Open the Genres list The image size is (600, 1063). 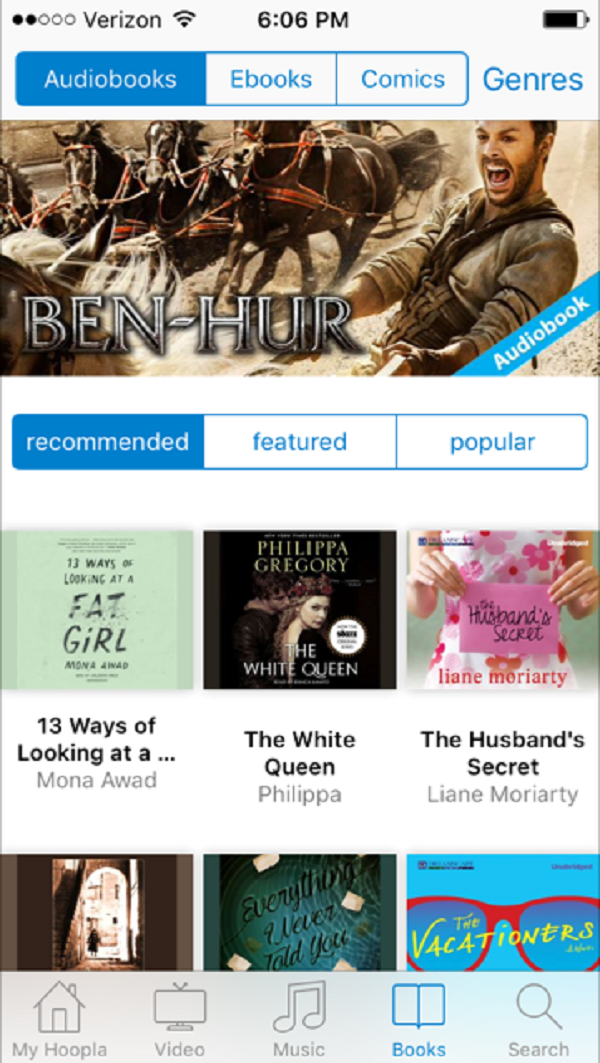coord(532,79)
